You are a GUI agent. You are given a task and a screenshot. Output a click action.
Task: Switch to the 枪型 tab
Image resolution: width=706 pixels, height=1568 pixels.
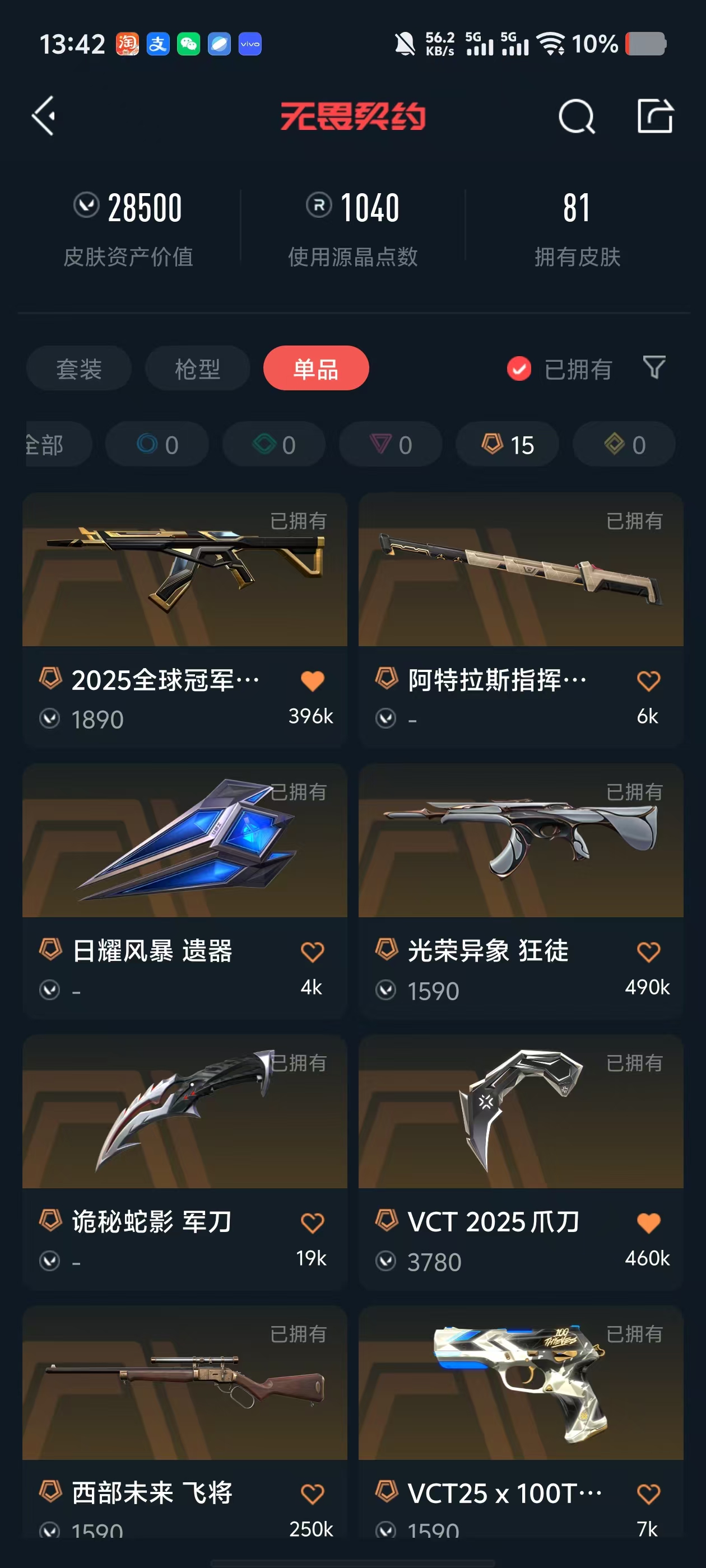[x=197, y=369]
